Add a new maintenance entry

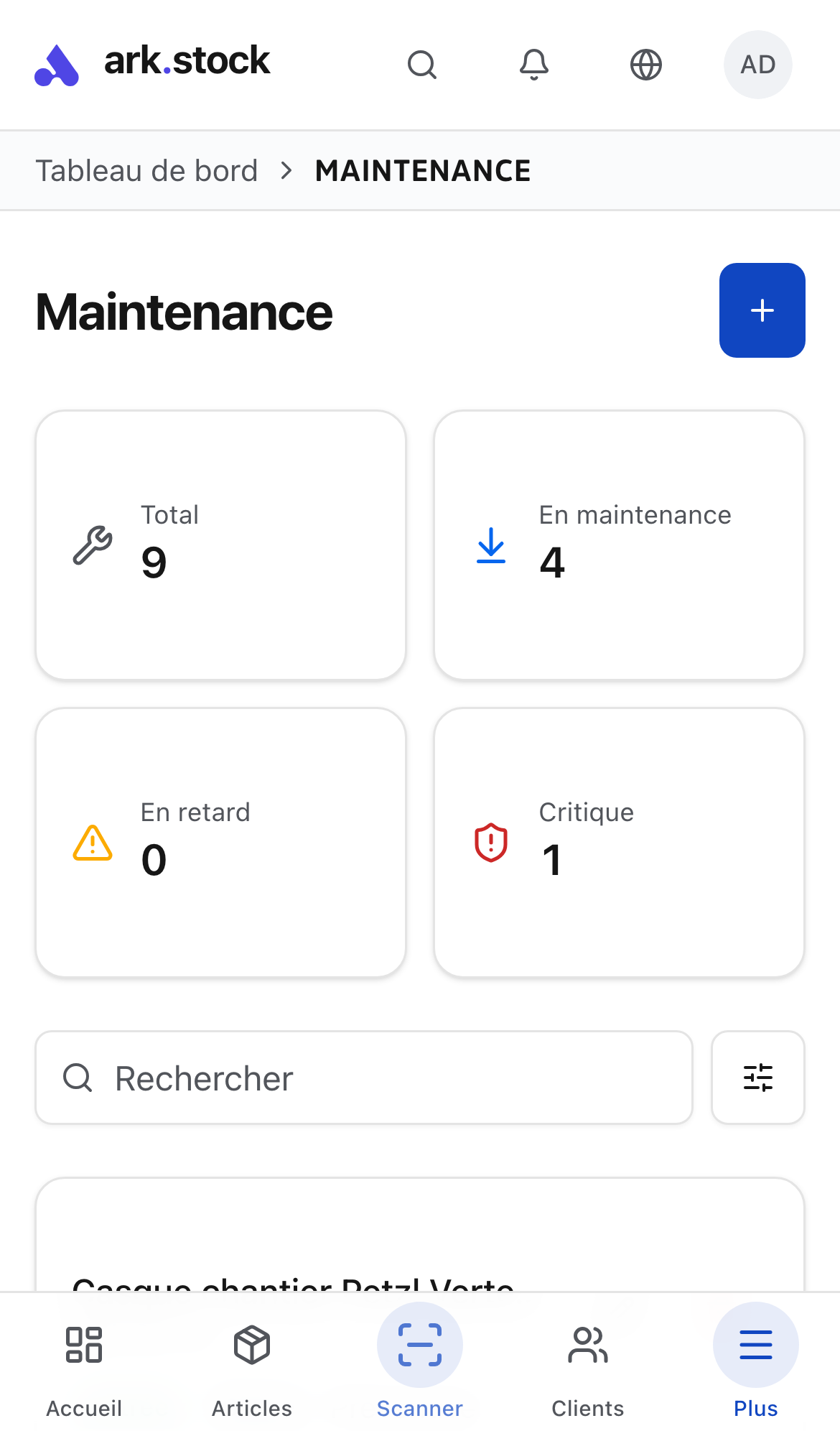point(762,310)
